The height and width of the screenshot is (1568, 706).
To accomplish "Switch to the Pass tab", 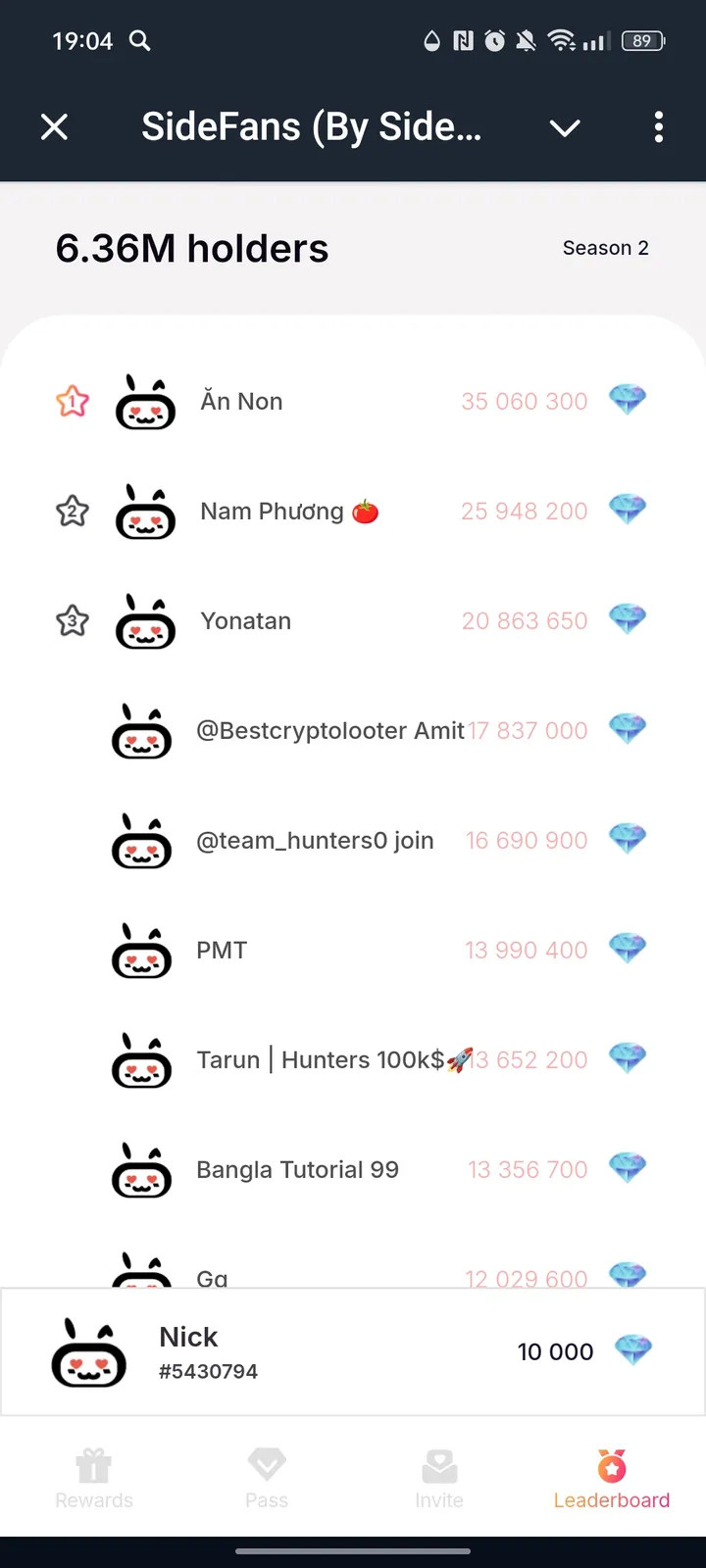I will (x=267, y=1478).
